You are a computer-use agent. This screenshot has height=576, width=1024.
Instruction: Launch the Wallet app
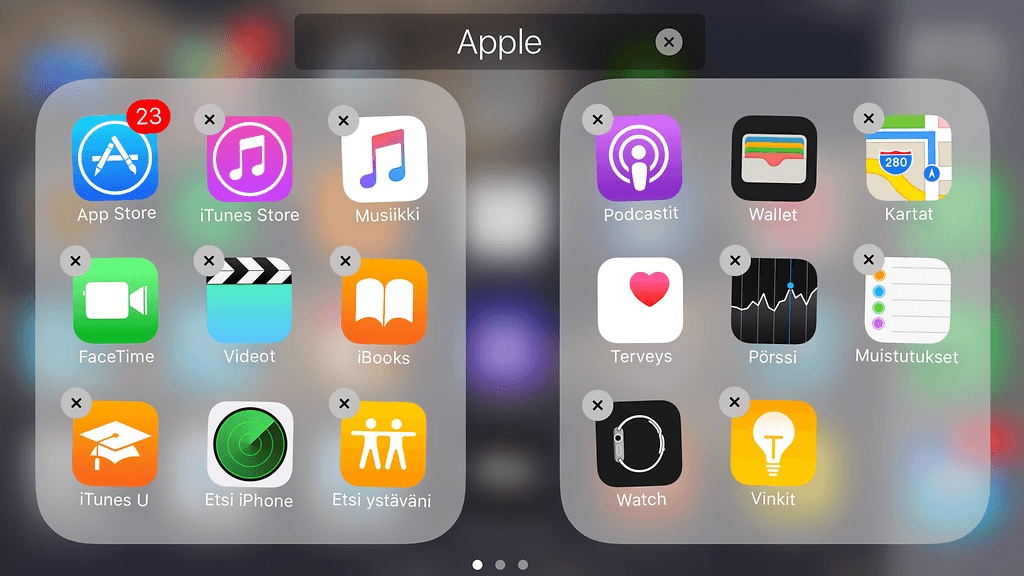(x=774, y=159)
